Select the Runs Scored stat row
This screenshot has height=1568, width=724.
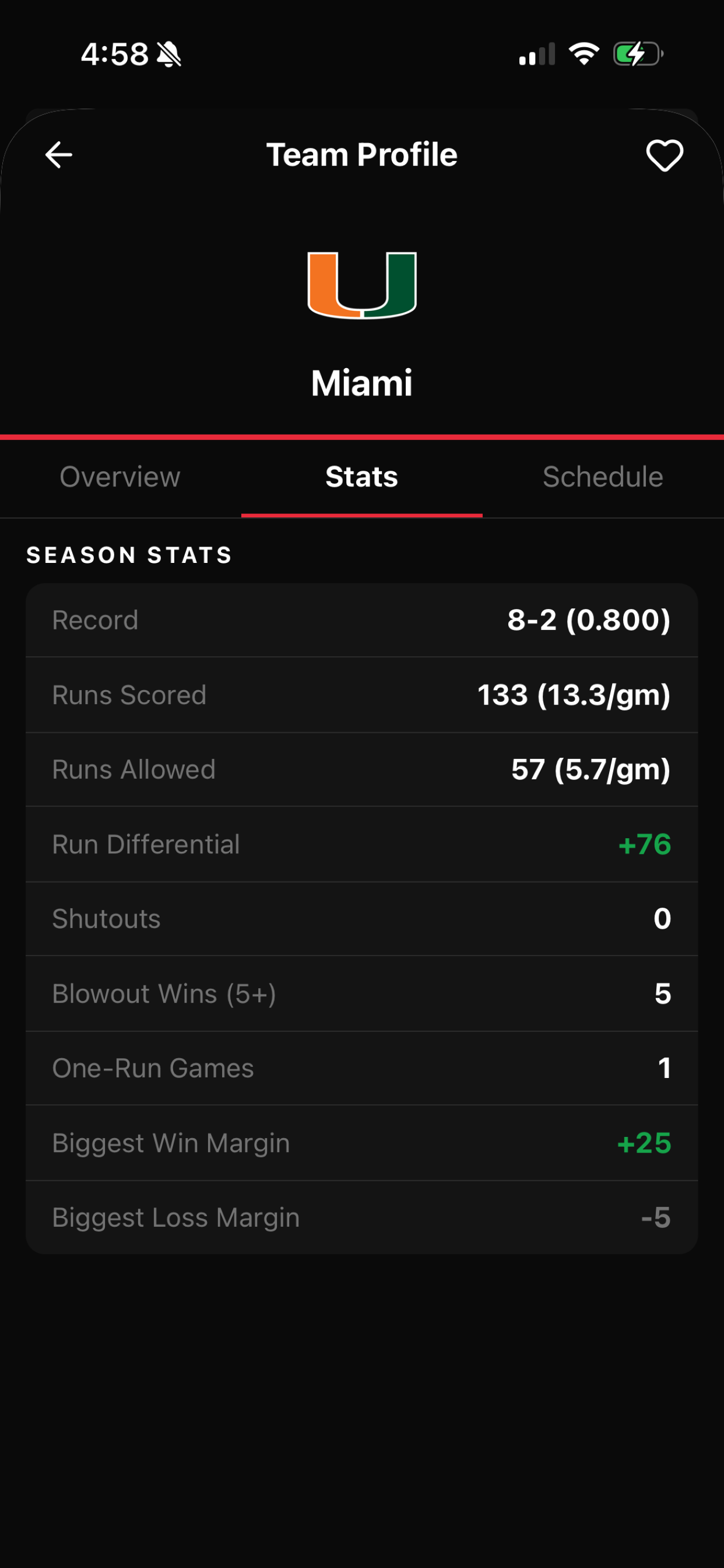[x=362, y=695]
